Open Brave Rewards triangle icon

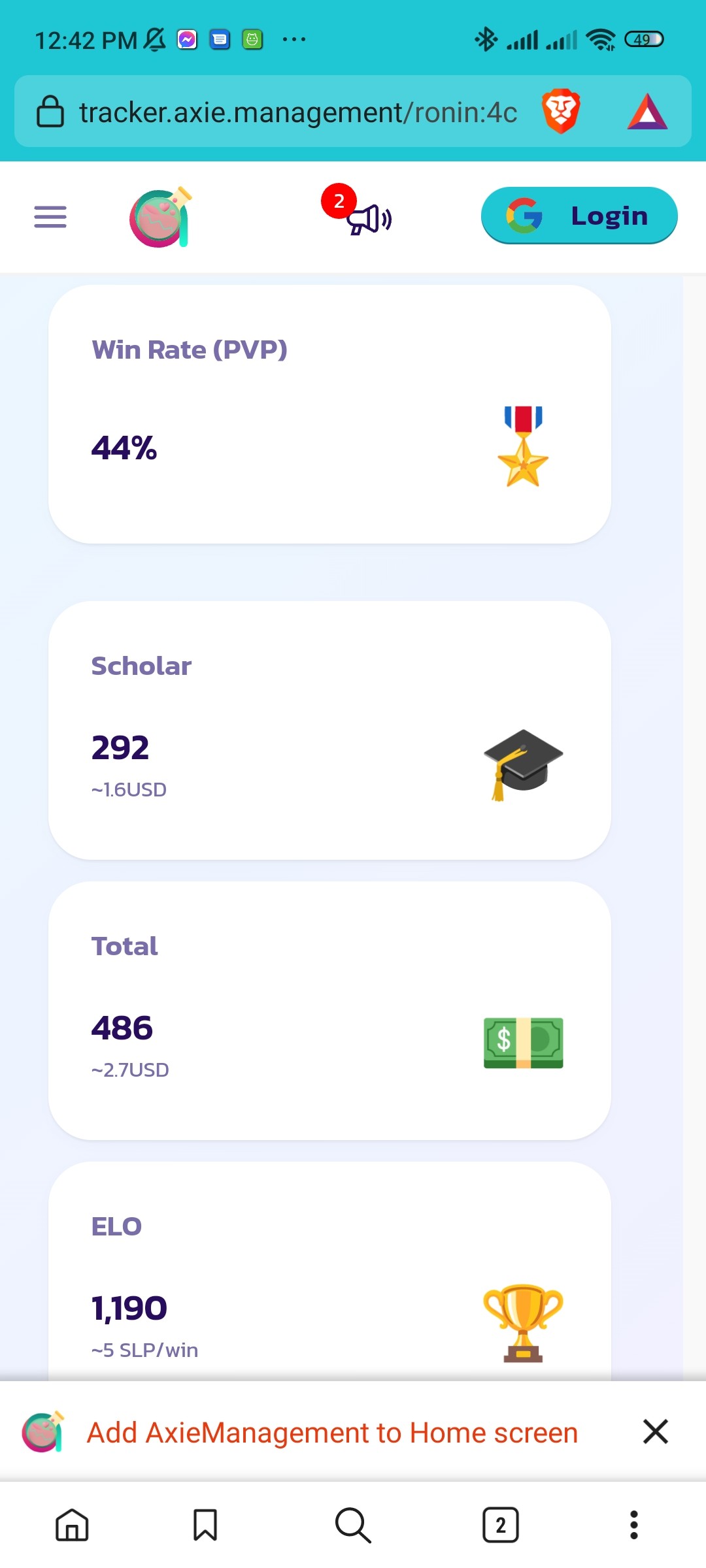click(x=647, y=112)
